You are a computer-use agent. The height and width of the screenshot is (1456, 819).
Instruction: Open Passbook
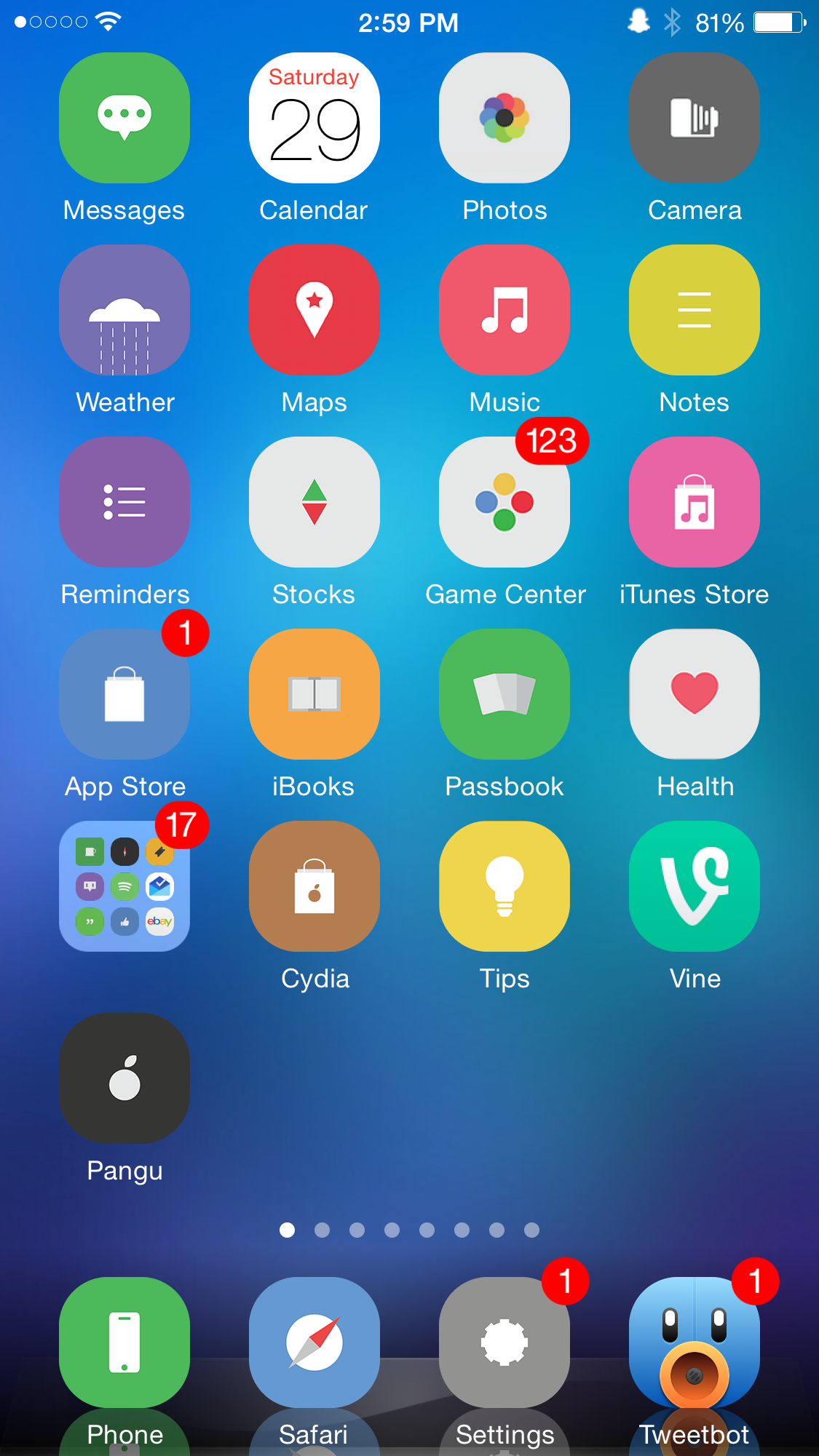504,693
